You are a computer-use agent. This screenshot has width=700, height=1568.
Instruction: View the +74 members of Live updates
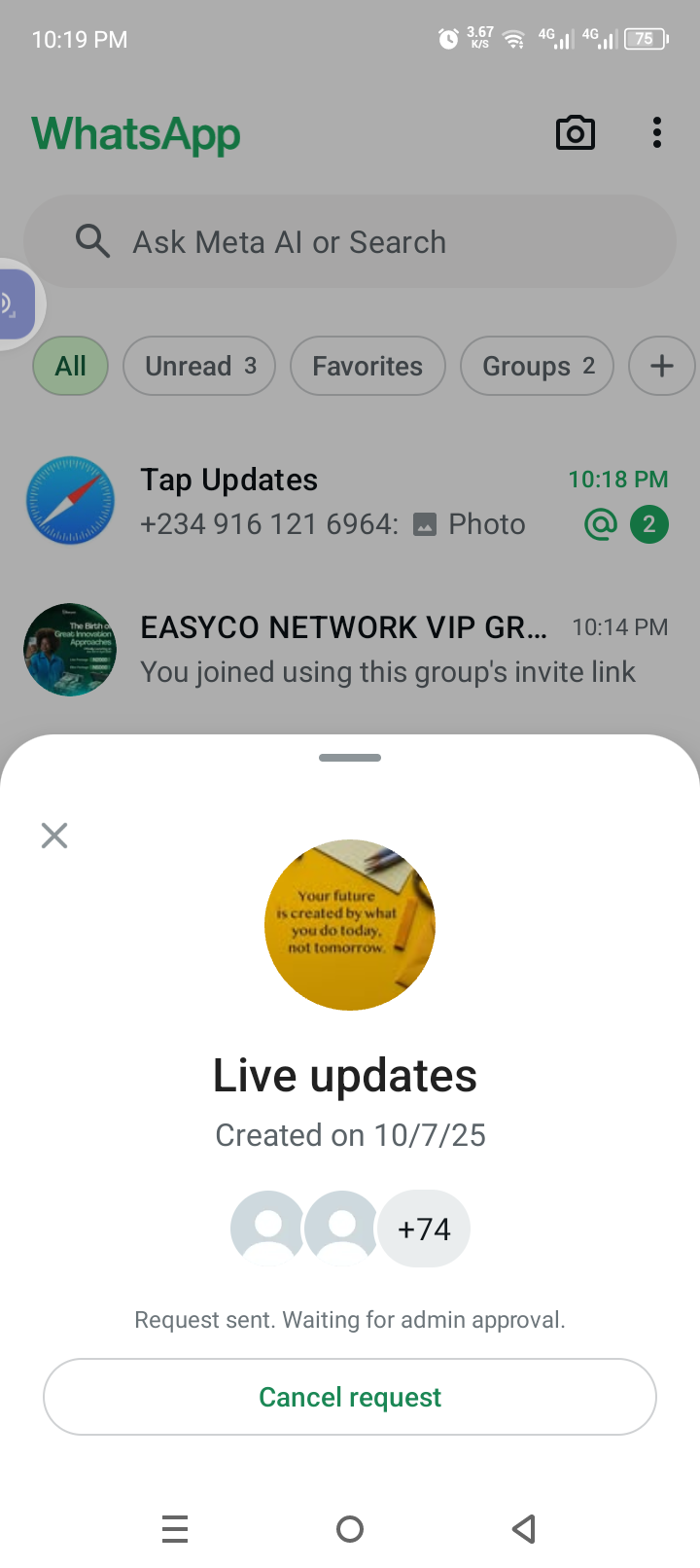tap(424, 1229)
